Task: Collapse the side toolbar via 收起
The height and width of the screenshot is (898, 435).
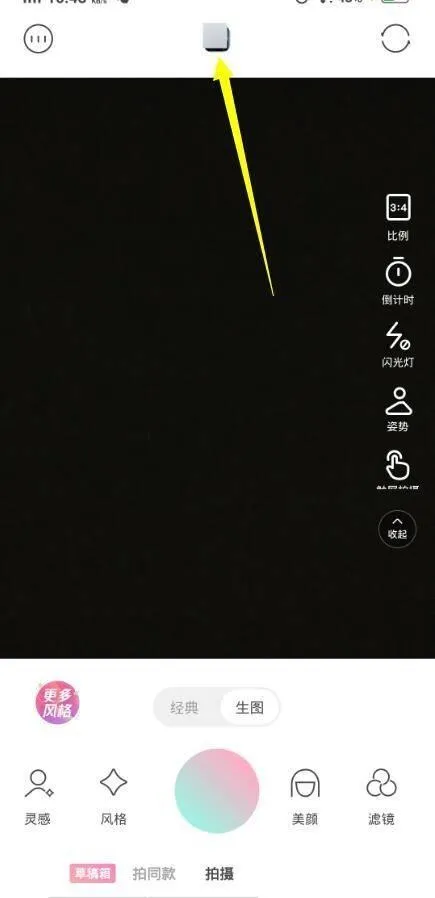Action: (x=397, y=529)
